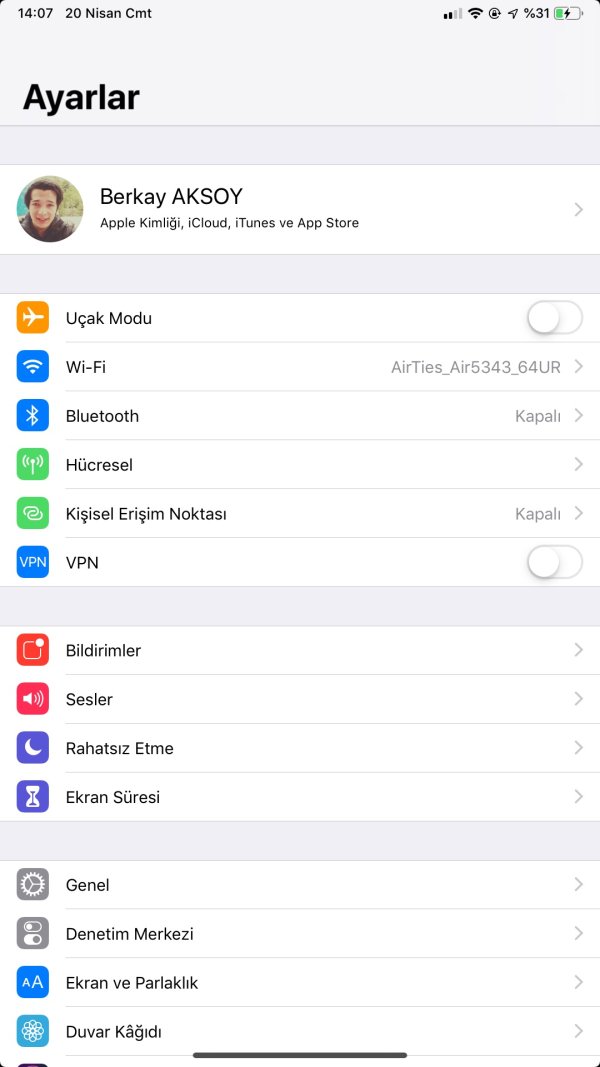The width and height of the screenshot is (600, 1067).
Task: Open Rahatsız Etme settings
Action: tap(300, 748)
